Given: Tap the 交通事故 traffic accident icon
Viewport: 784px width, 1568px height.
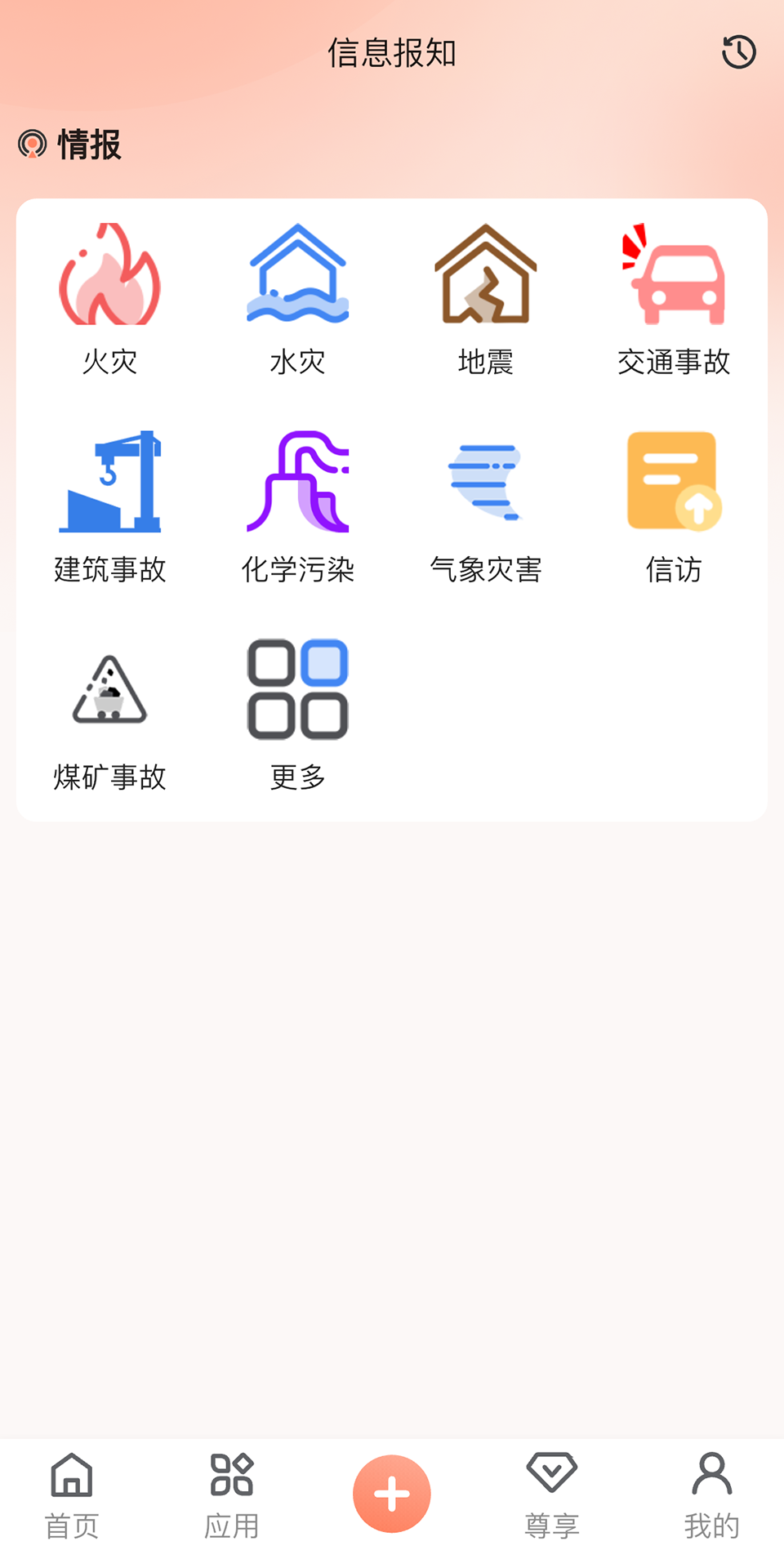Looking at the screenshot, I should 673,278.
